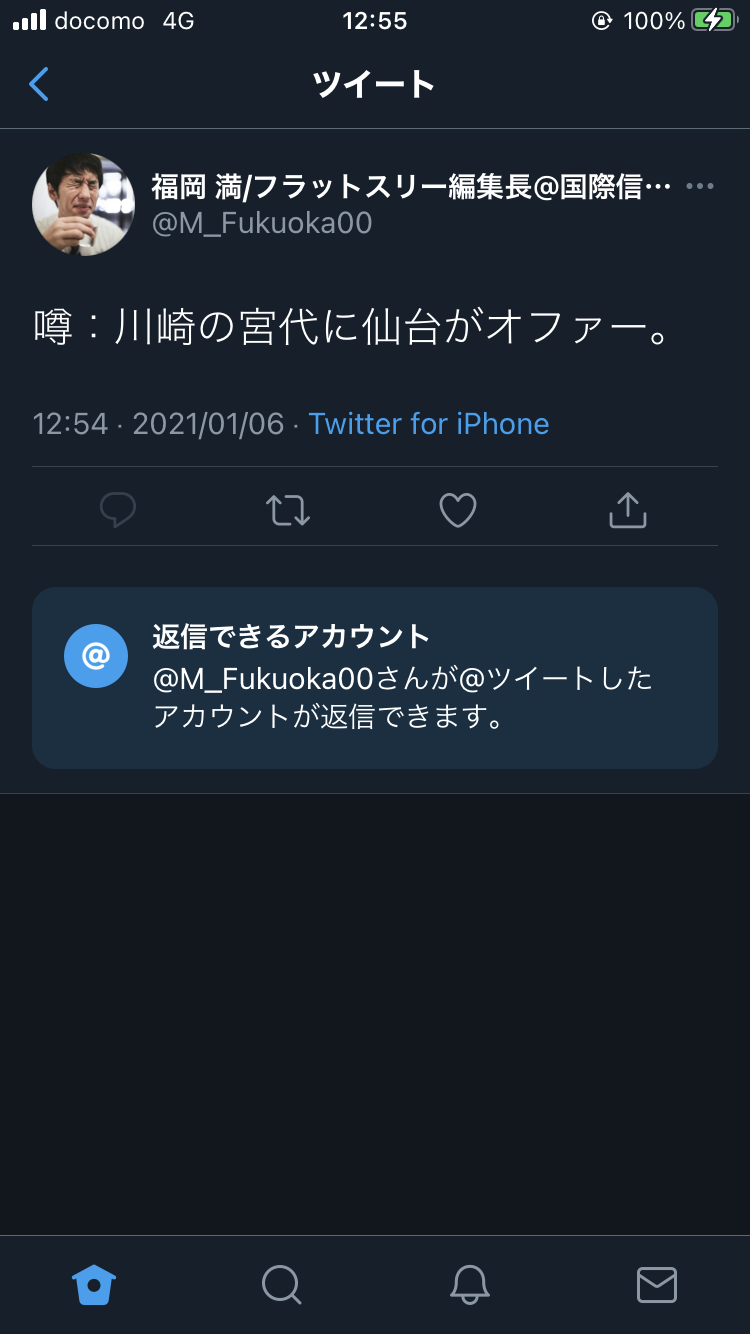Switch to the Home tab
This screenshot has width=750, height=1334.
[x=94, y=1284]
